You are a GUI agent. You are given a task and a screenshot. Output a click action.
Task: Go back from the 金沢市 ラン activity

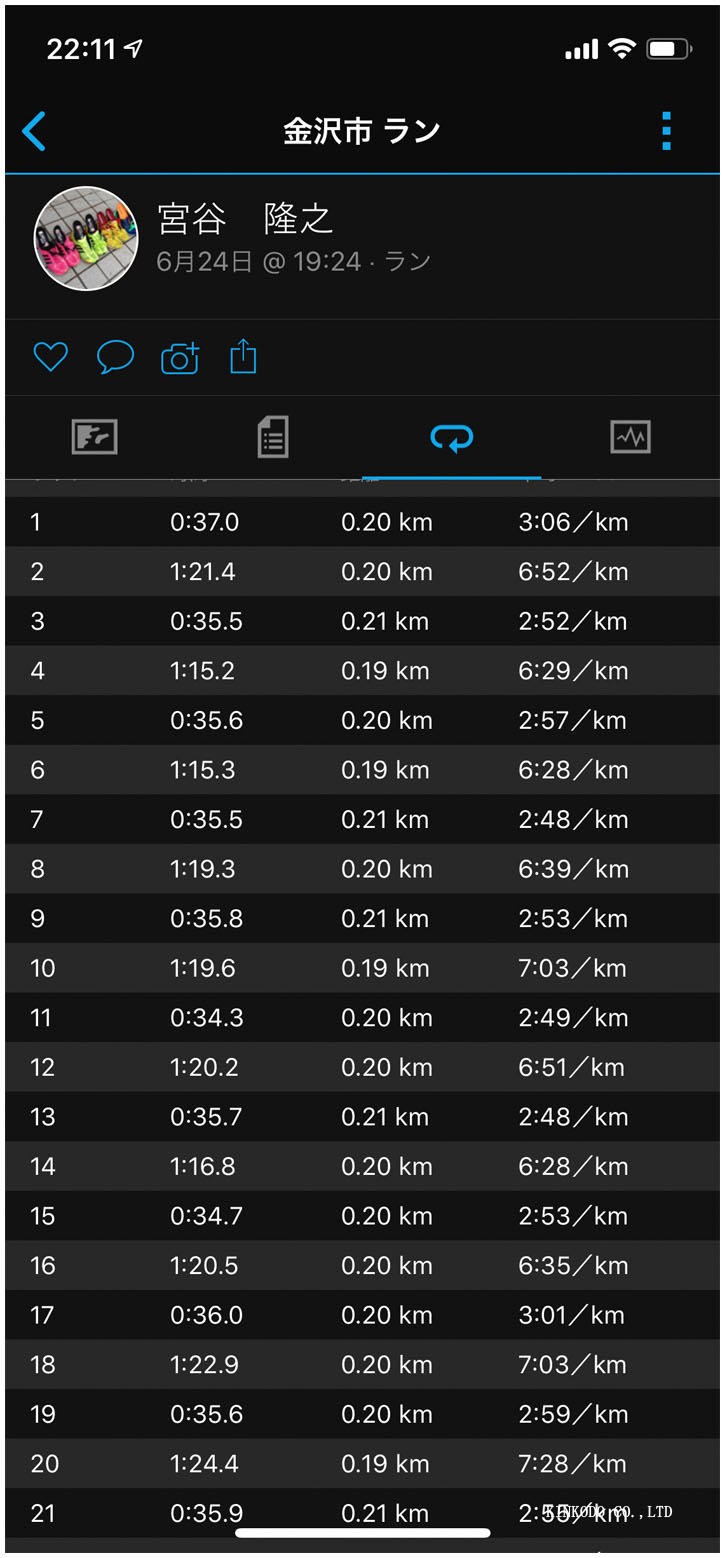[34, 131]
